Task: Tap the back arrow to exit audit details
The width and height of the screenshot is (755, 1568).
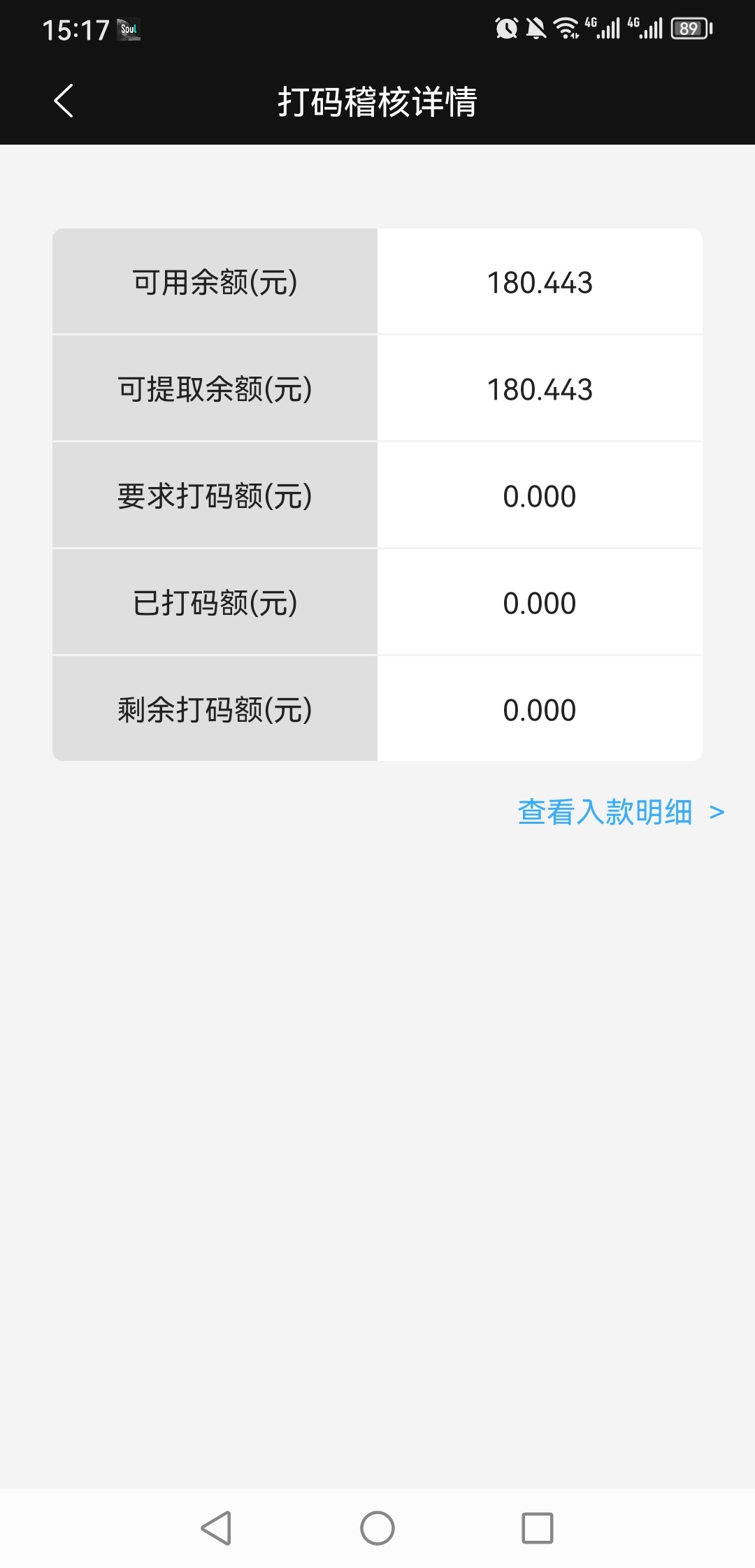Action: point(64,101)
